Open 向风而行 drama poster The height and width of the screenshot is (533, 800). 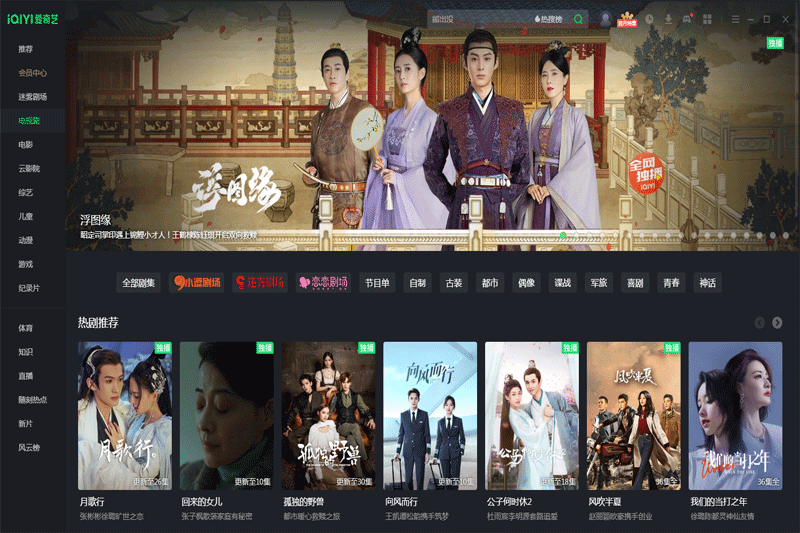tap(430, 415)
